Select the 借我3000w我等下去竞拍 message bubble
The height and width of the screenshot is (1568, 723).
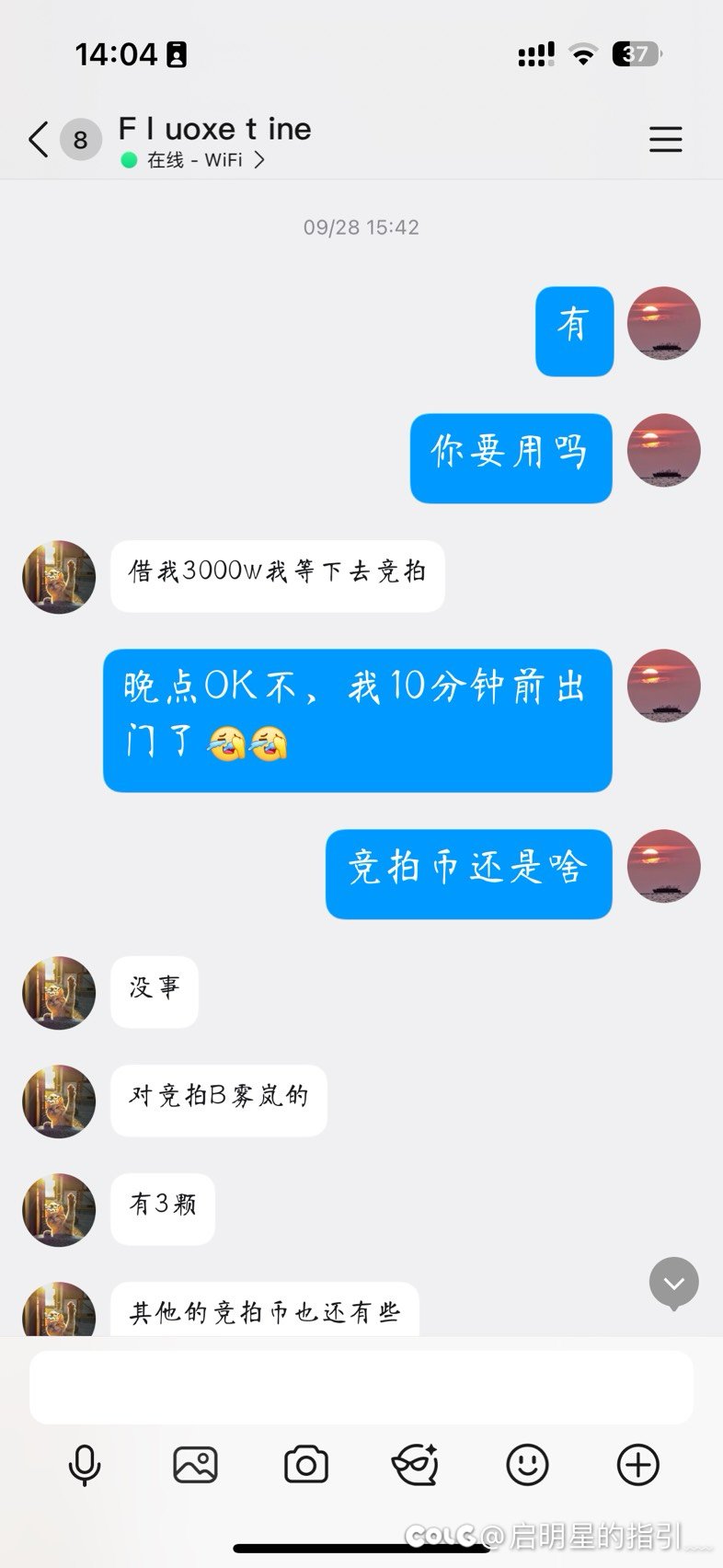click(x=276, y=575)
